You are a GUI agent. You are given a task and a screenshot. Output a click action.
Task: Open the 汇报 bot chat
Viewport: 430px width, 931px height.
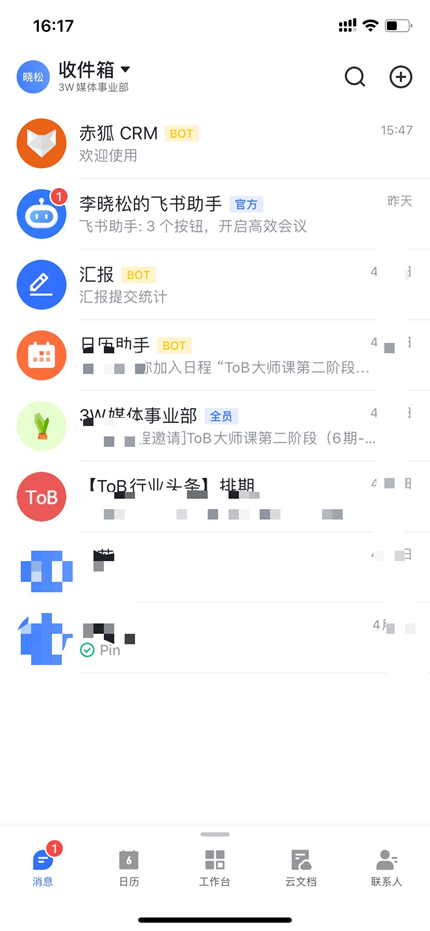pyautogui.click(x=215, y=284)
